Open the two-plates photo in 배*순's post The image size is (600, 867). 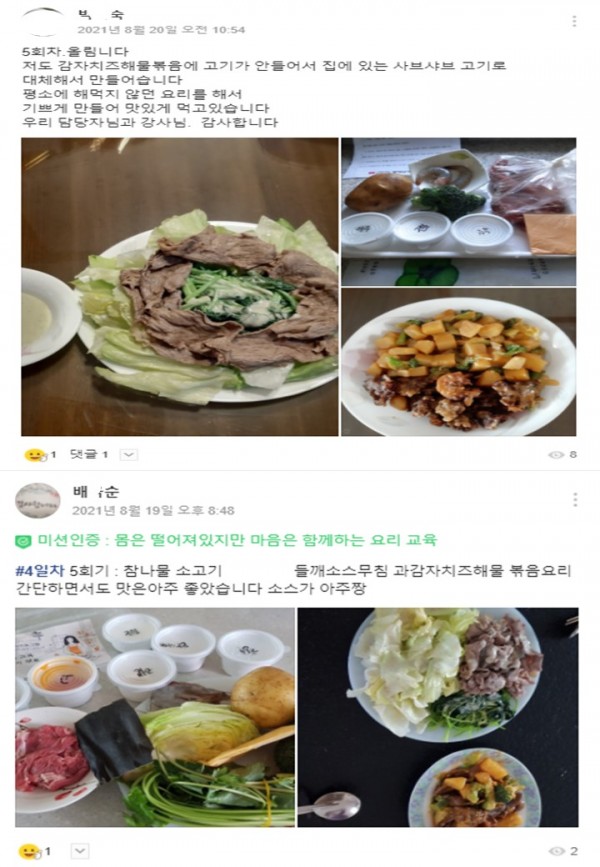pyautogui.click(x=437, y=716)
